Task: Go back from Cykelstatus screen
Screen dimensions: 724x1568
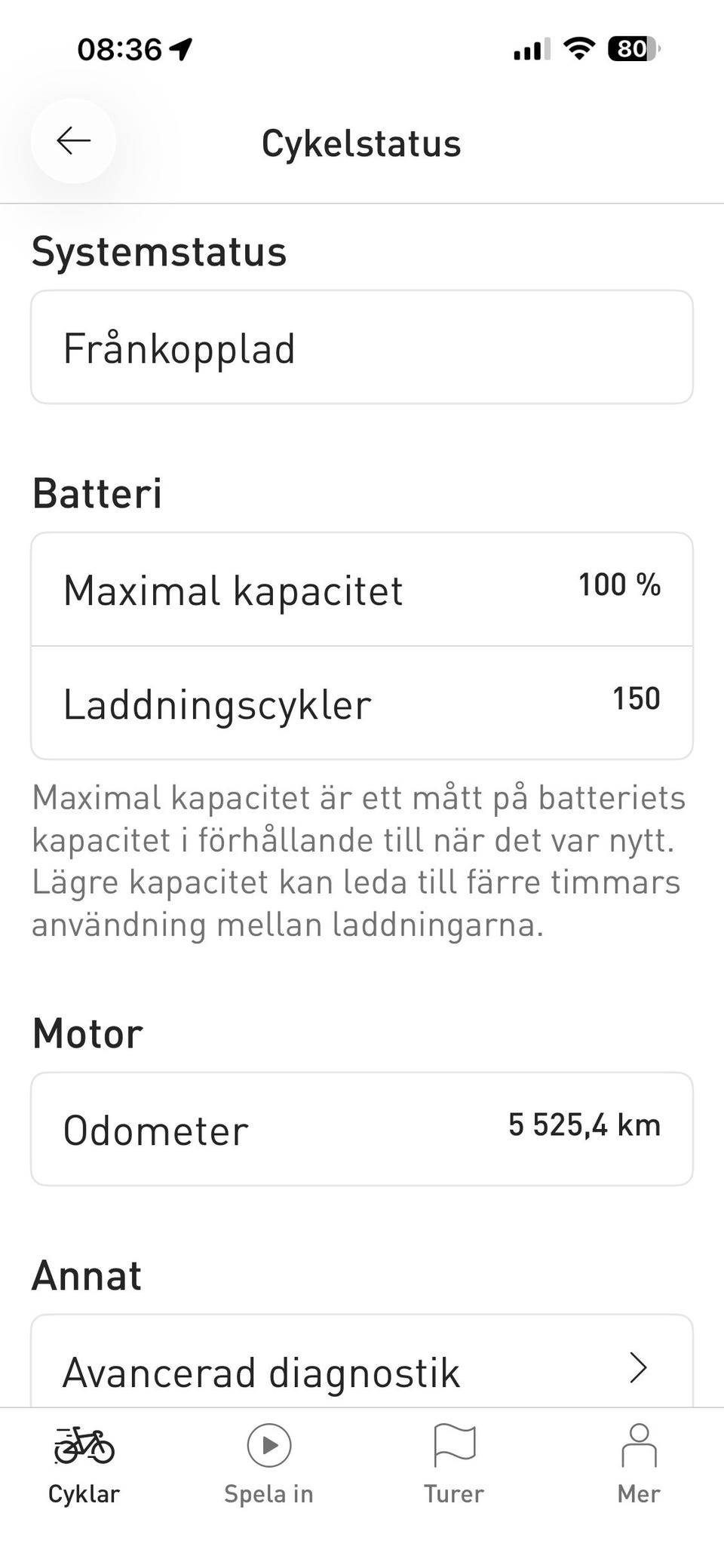Action: point(73,141)
